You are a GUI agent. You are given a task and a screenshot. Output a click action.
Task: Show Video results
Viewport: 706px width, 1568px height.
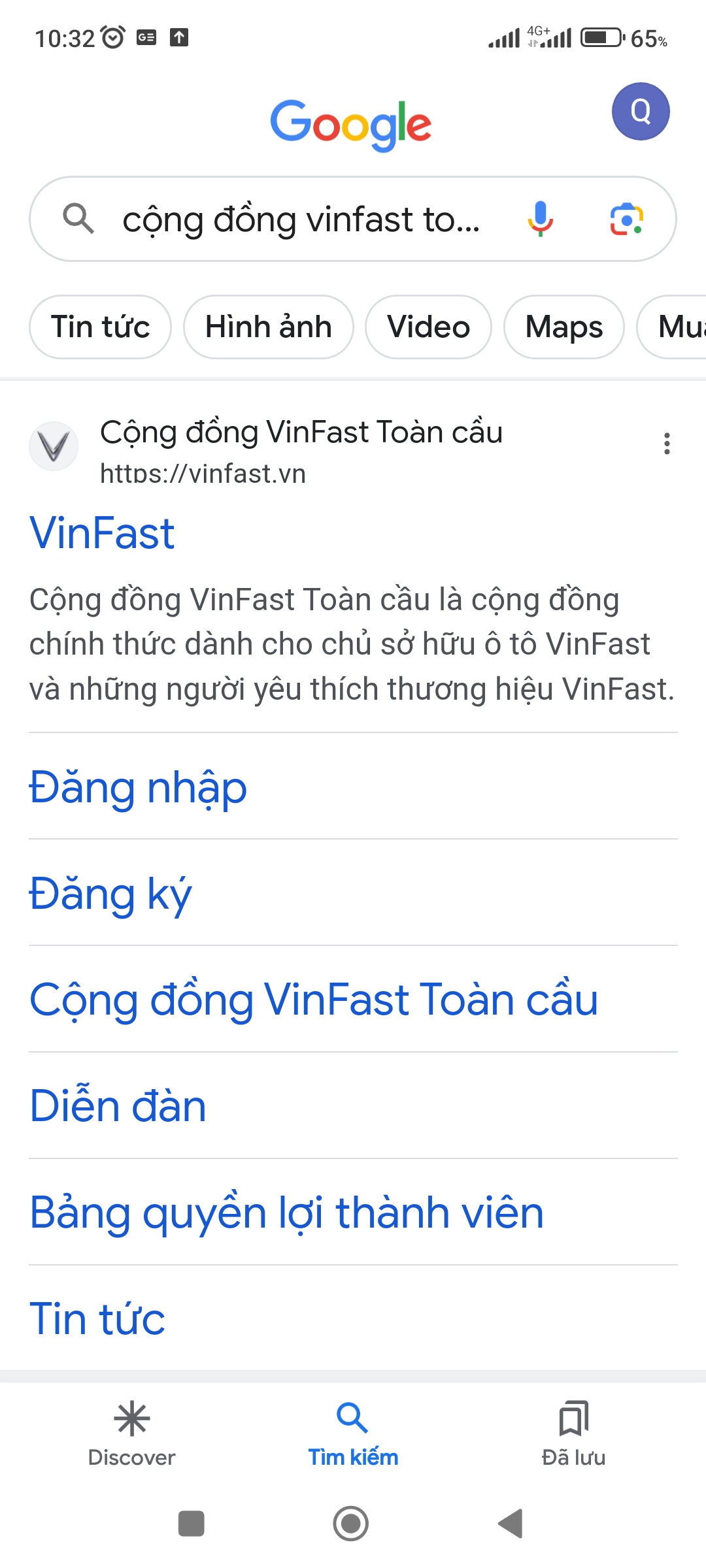(x=428, y=327)
